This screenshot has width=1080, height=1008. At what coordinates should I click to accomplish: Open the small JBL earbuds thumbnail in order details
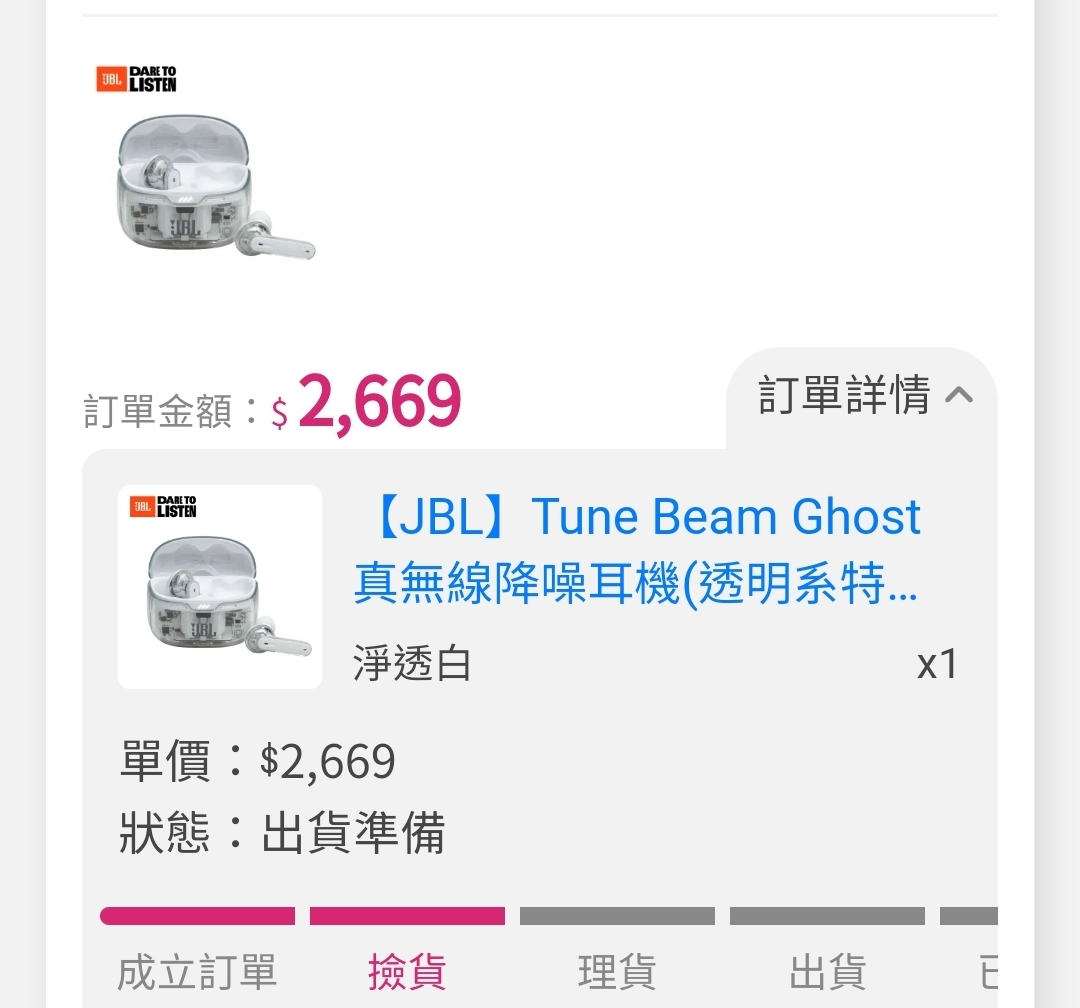coord(220,587)
